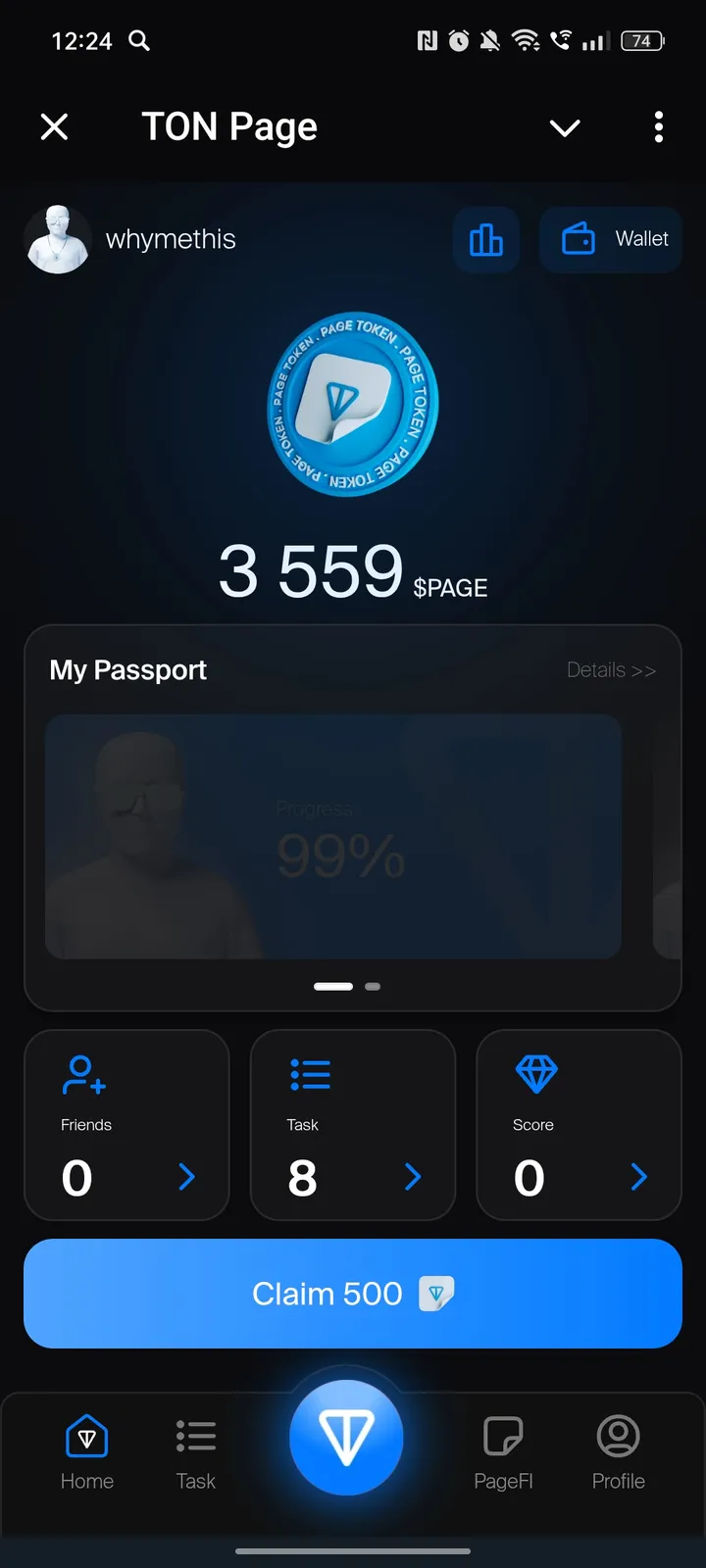Expand the dropdown chevron in header

[565, 127]
